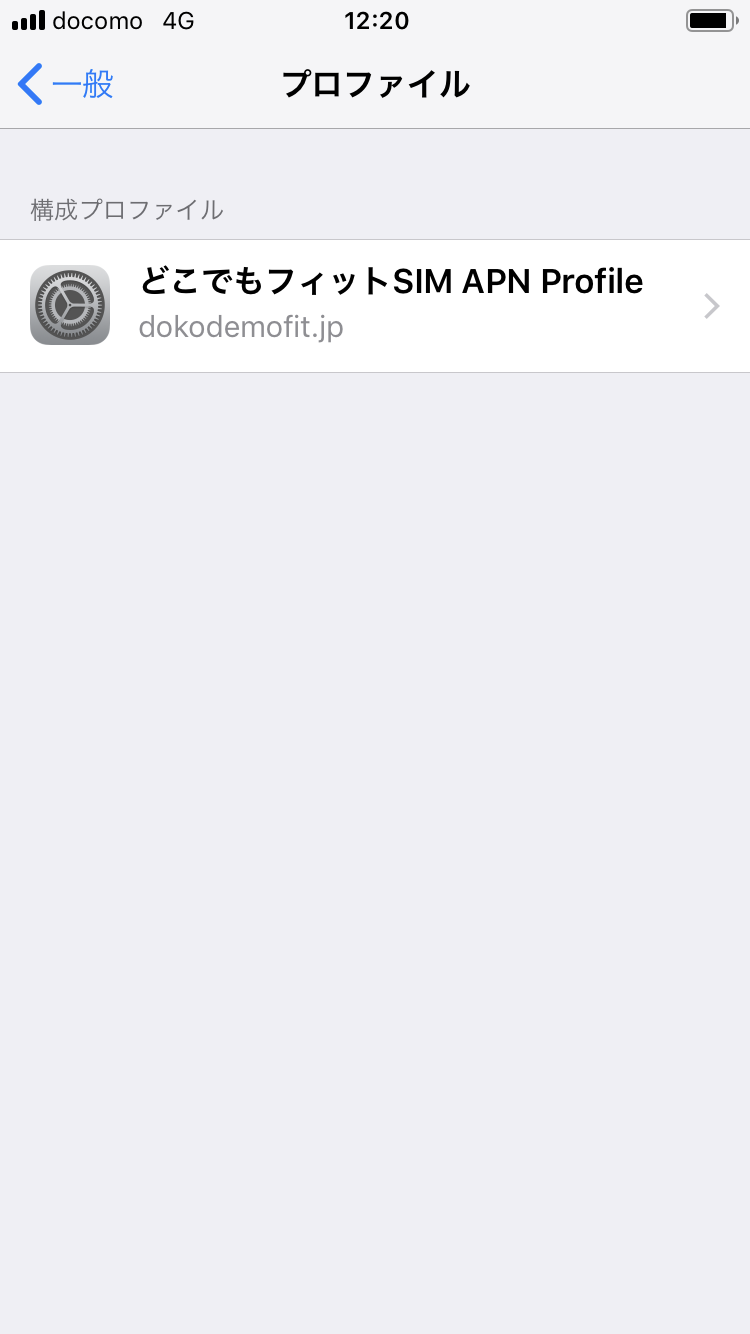This screenshot has width=750, height=1334.
Task: Go back to 一般 settings
Action: pyautogui.click(x=66, y=85)
